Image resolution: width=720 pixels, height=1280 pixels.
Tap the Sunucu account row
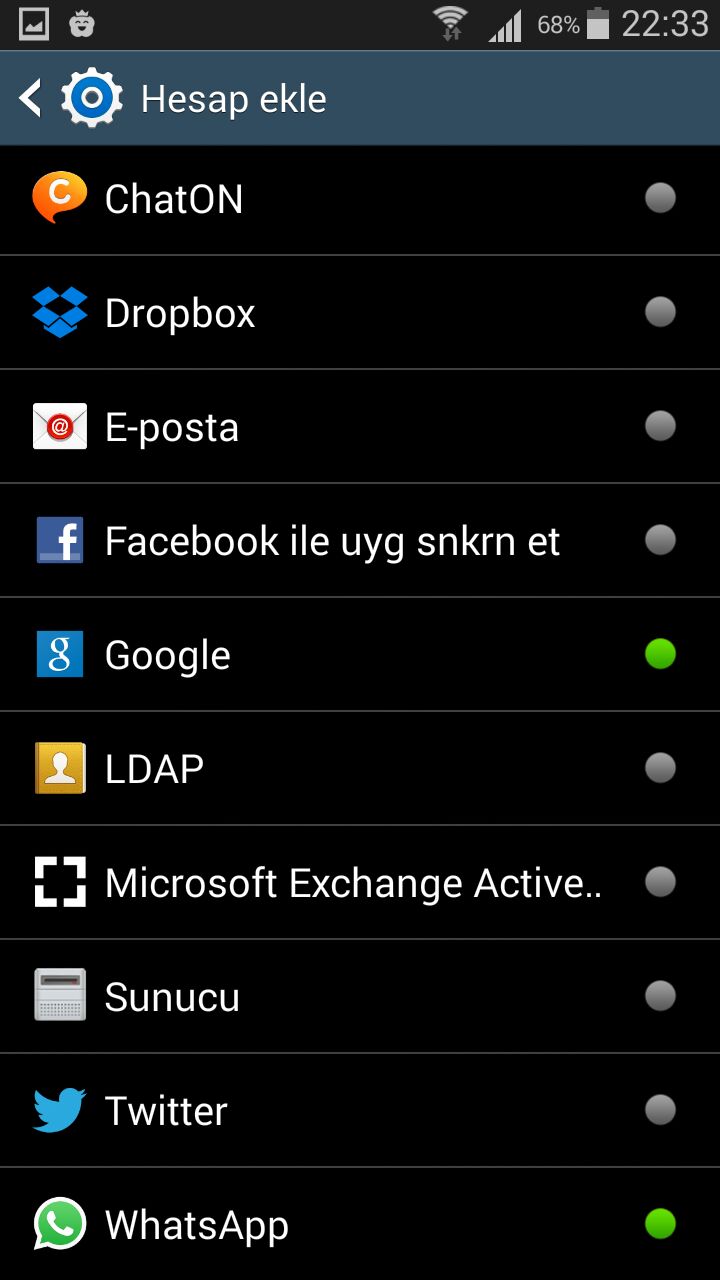[360, 997]
